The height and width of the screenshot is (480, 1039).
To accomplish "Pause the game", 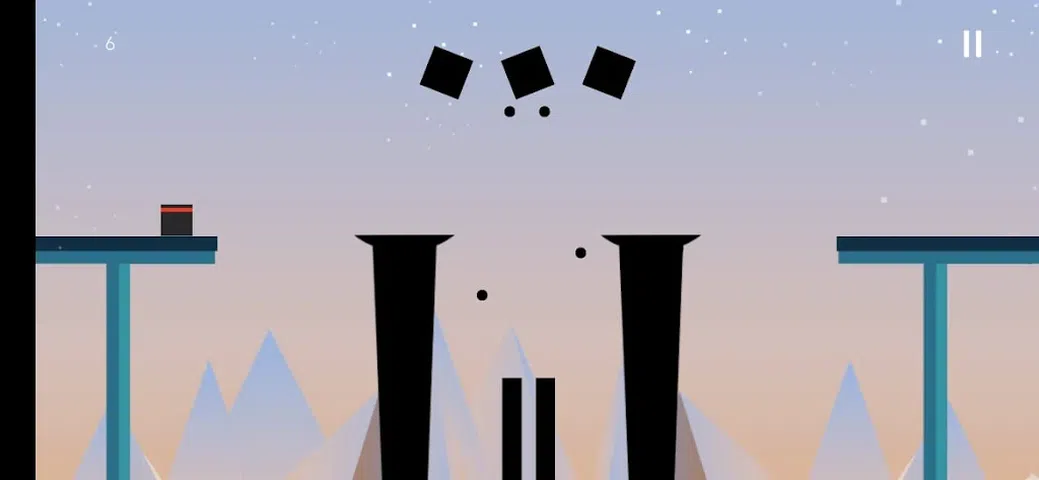I will point(971,44).
